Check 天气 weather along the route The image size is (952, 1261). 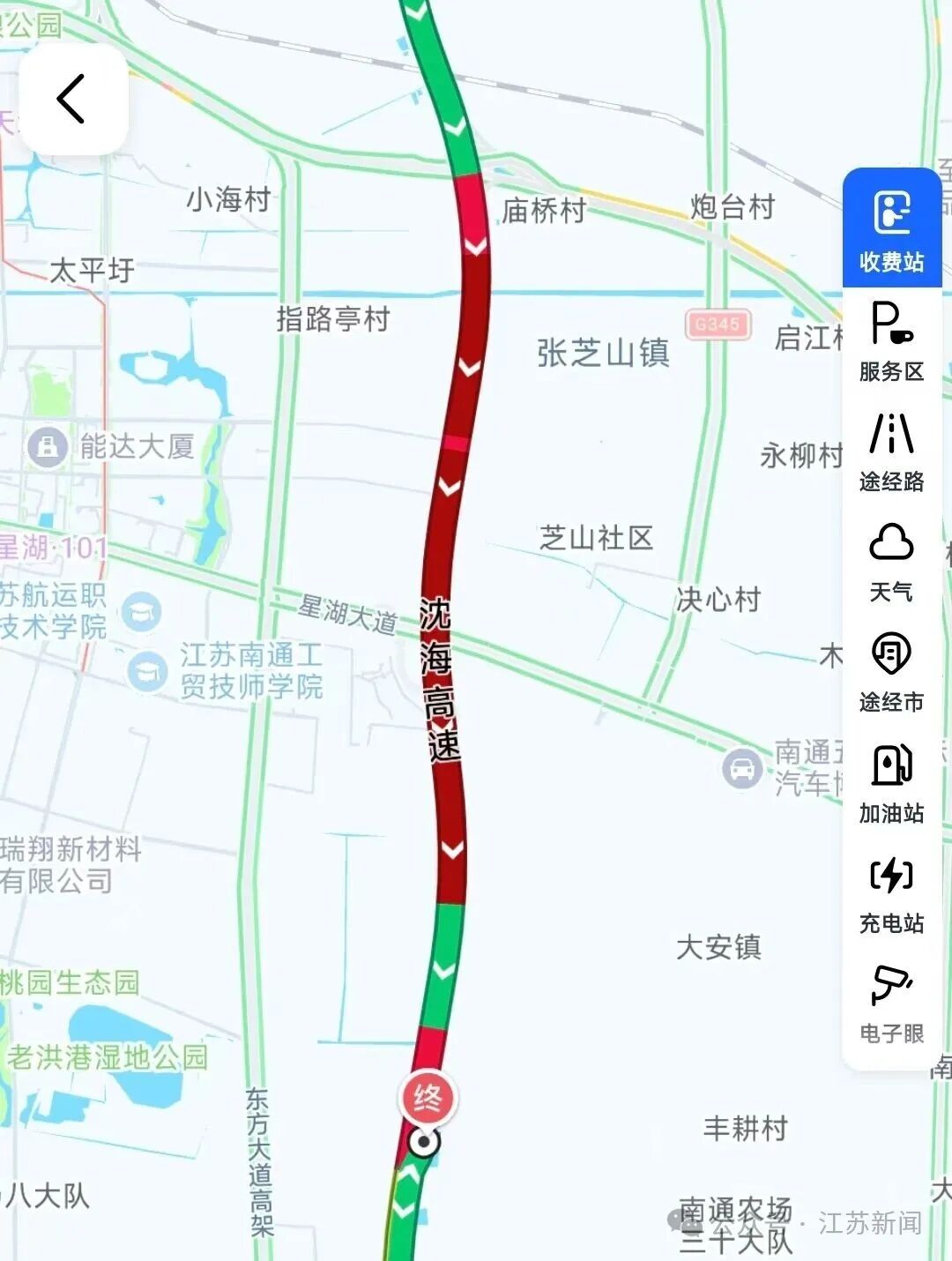tap(891, 562)
